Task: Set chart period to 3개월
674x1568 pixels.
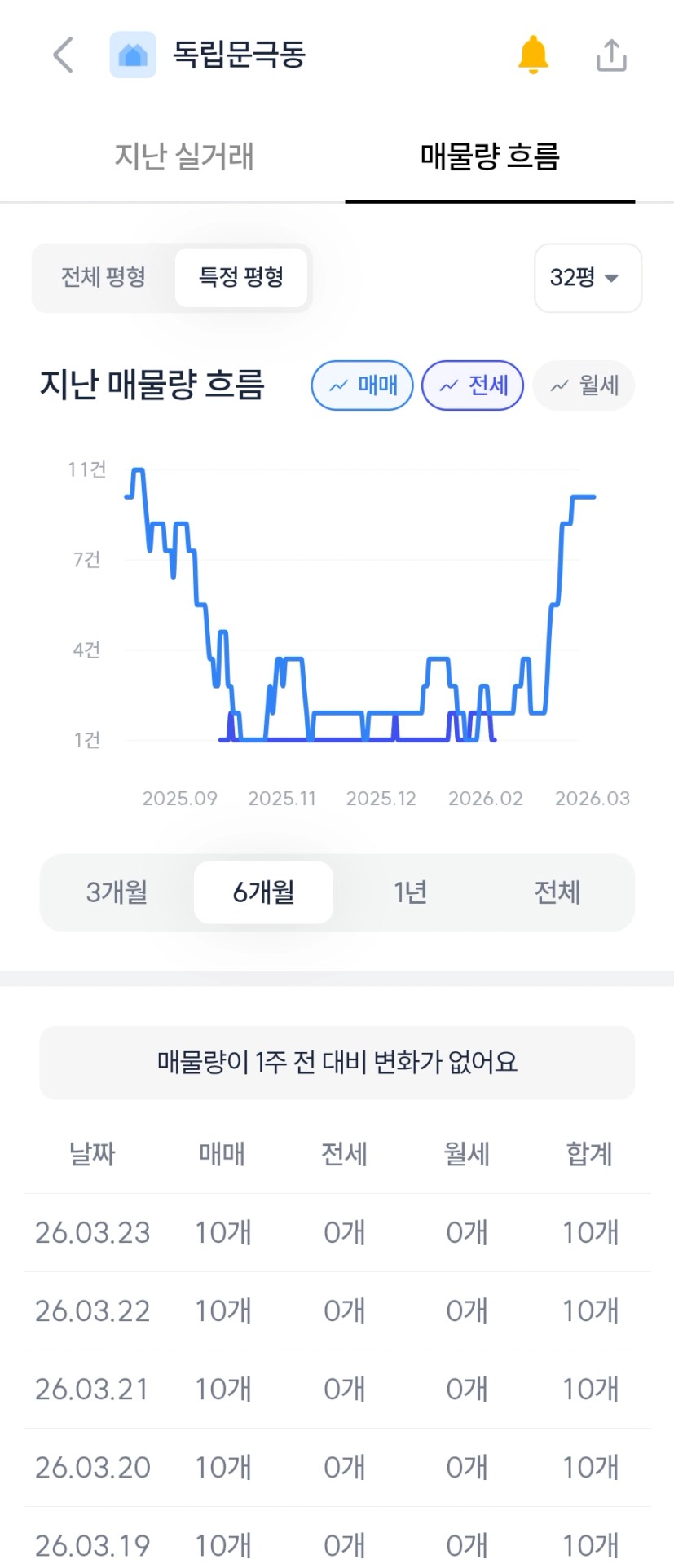Action: [x=117, y=892]
